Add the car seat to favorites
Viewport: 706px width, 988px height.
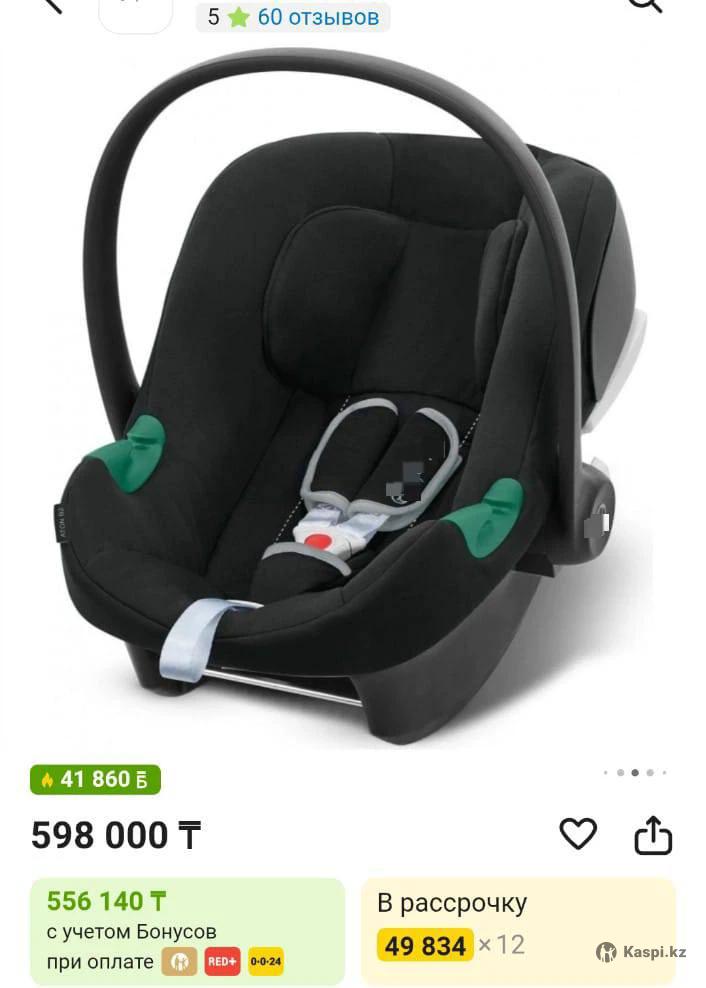(x=577, y=834)
